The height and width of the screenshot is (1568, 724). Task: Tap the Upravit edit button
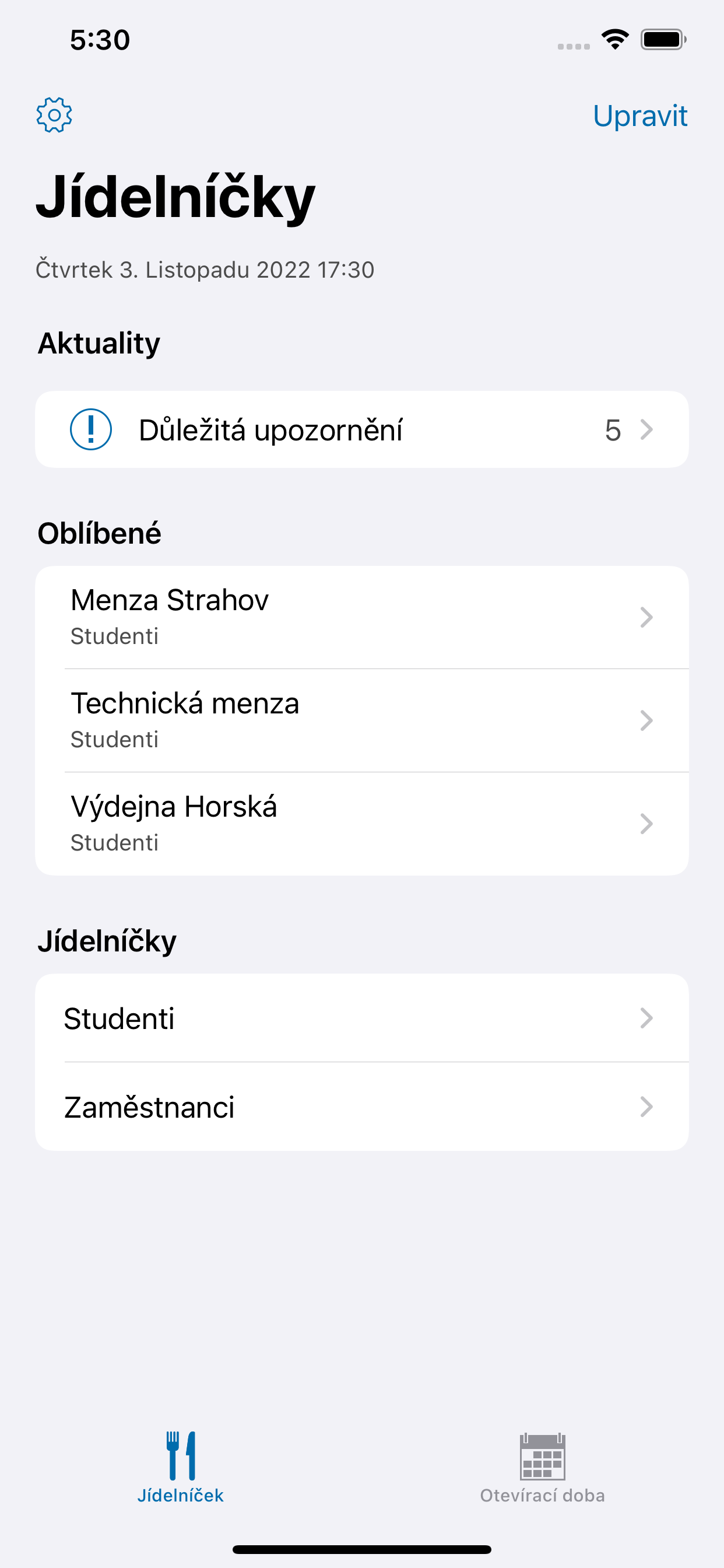point(639,116)
